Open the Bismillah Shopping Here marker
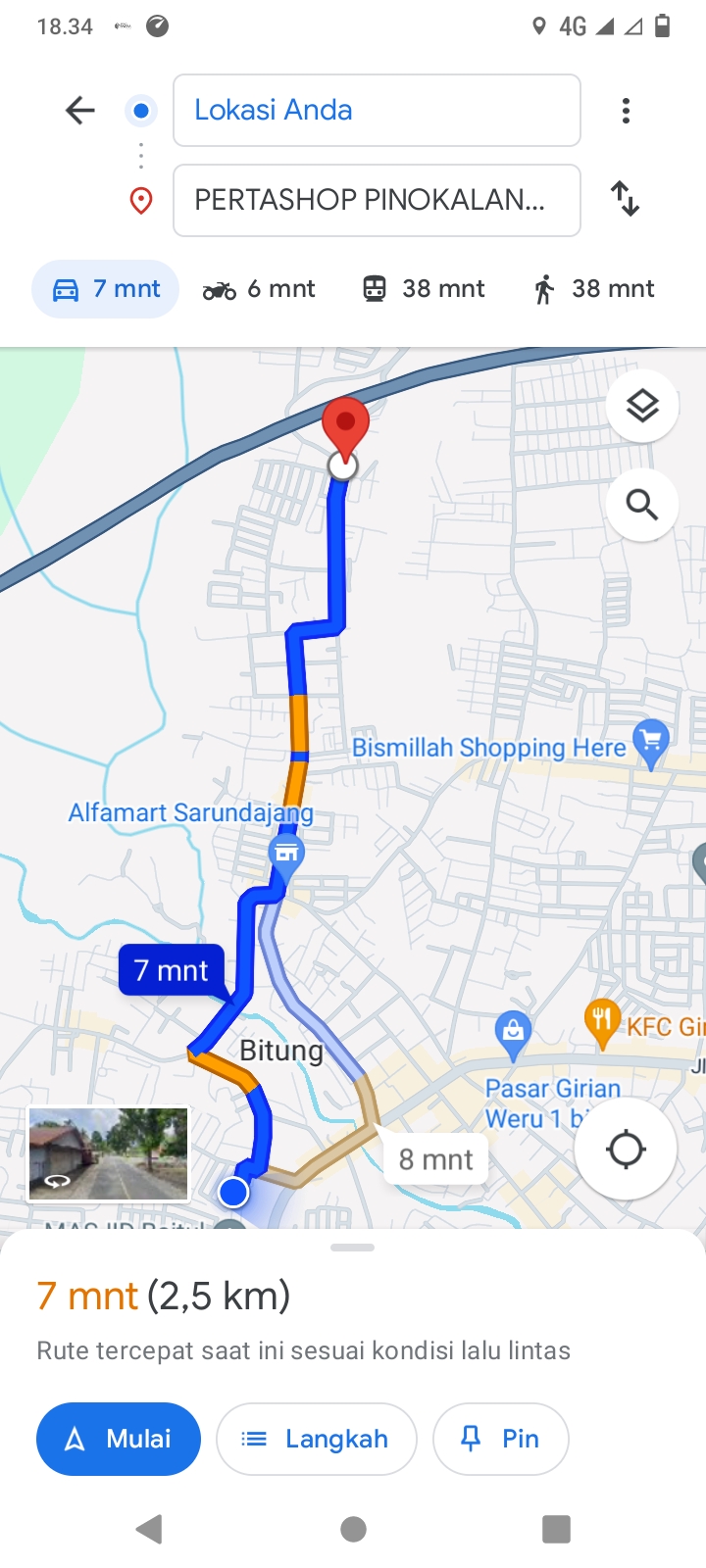 coord(650,744)
